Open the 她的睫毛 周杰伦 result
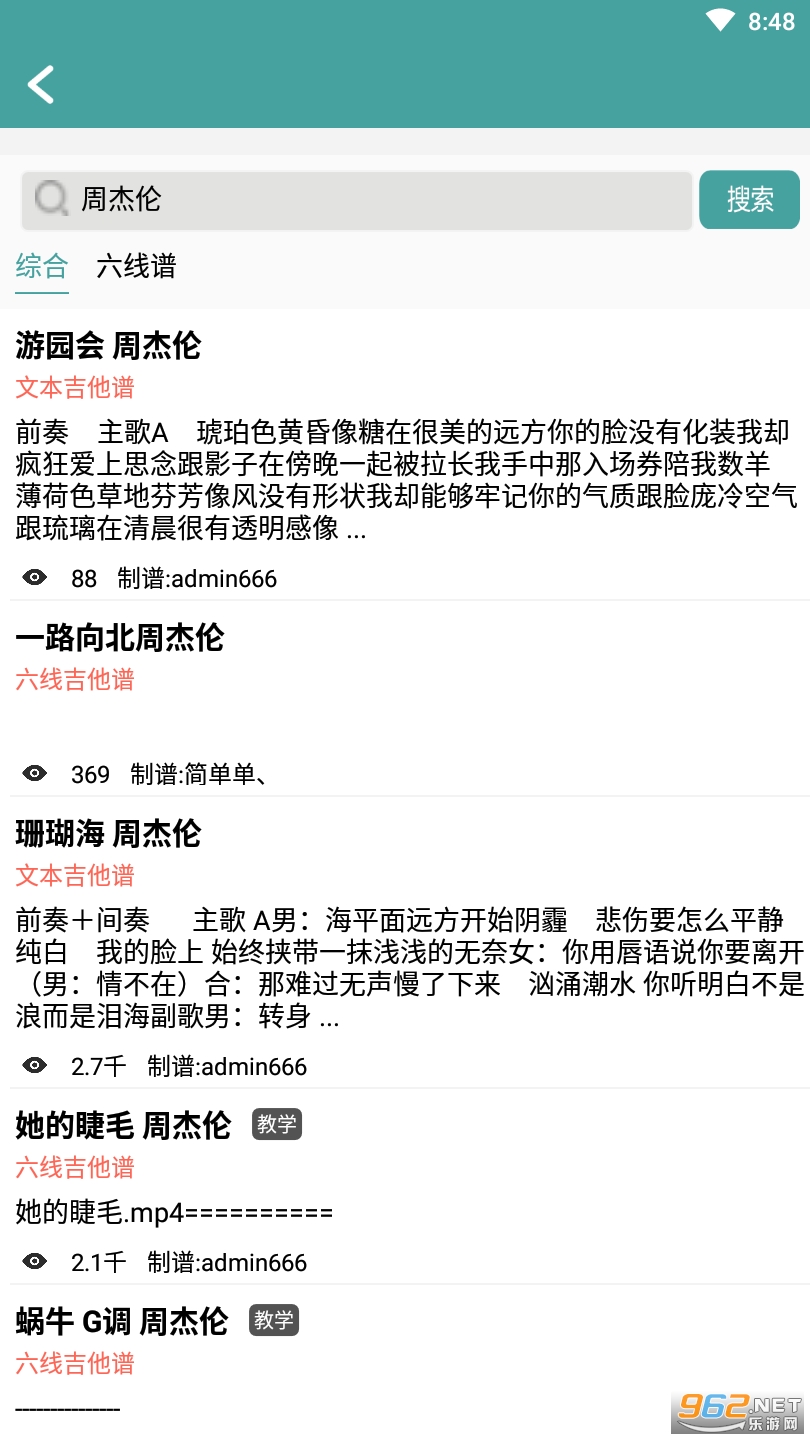 pyautogui.click(x=123, y=1126)
